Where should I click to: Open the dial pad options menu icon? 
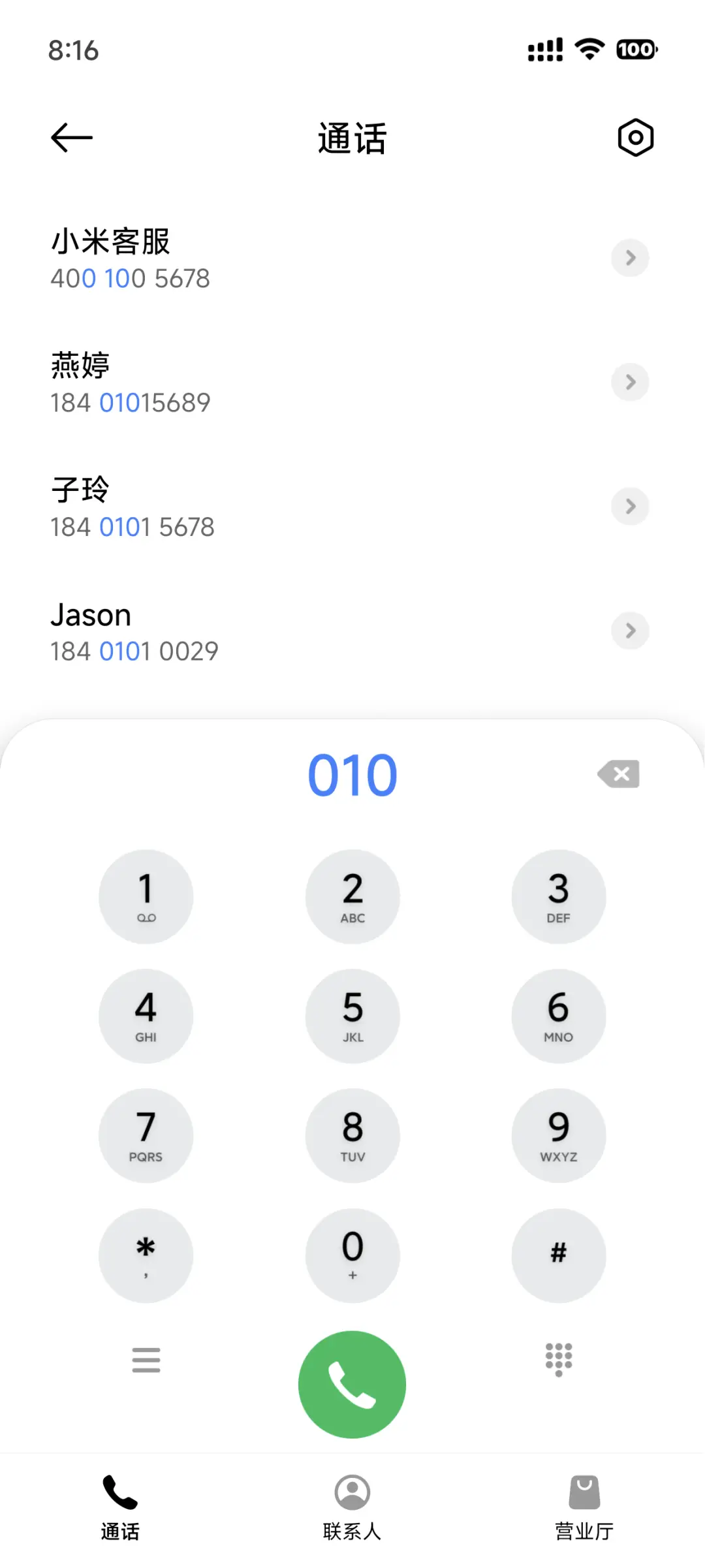[x=146, y=1360]
